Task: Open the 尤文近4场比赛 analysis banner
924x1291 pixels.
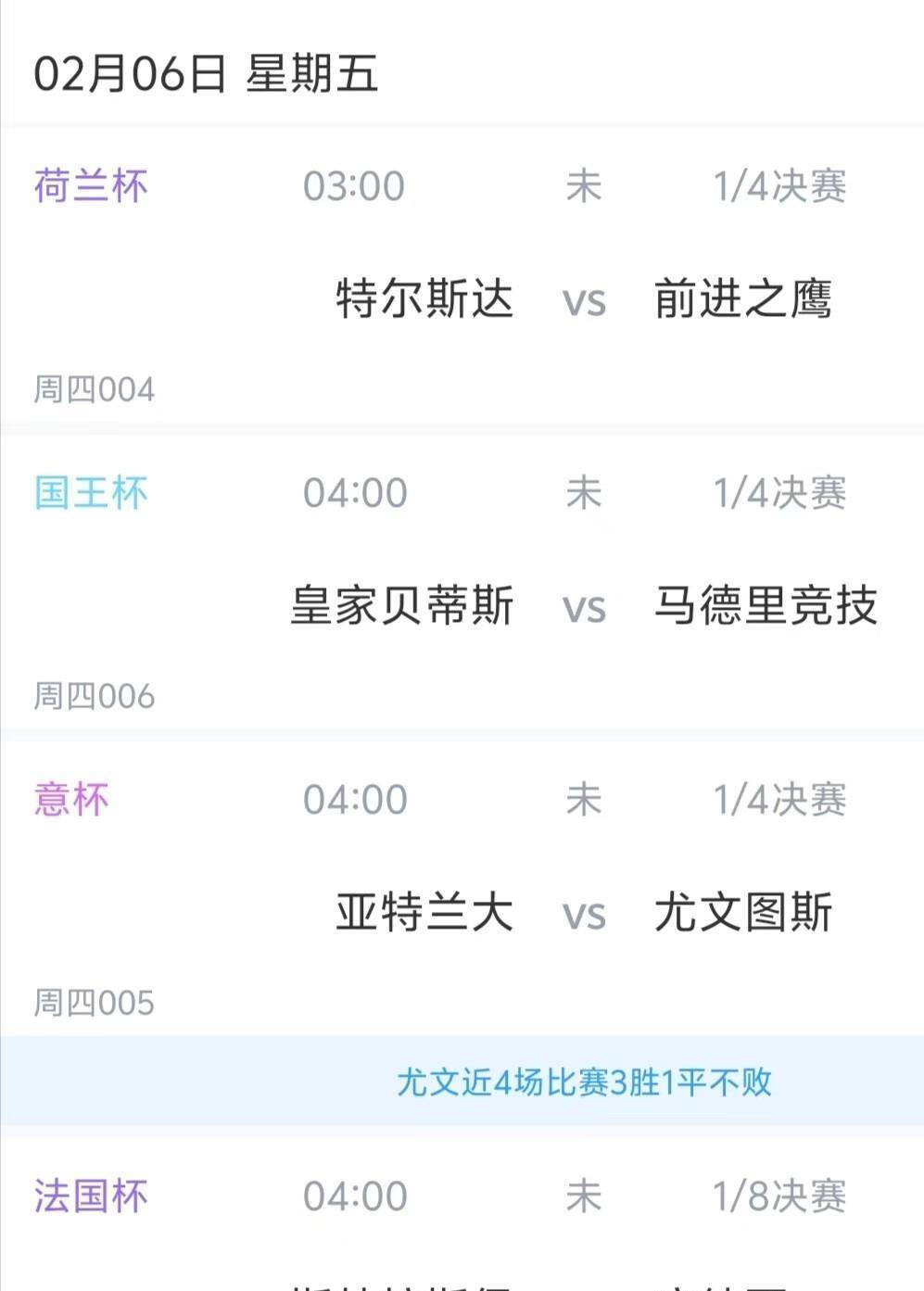Action: (583, 1083)
